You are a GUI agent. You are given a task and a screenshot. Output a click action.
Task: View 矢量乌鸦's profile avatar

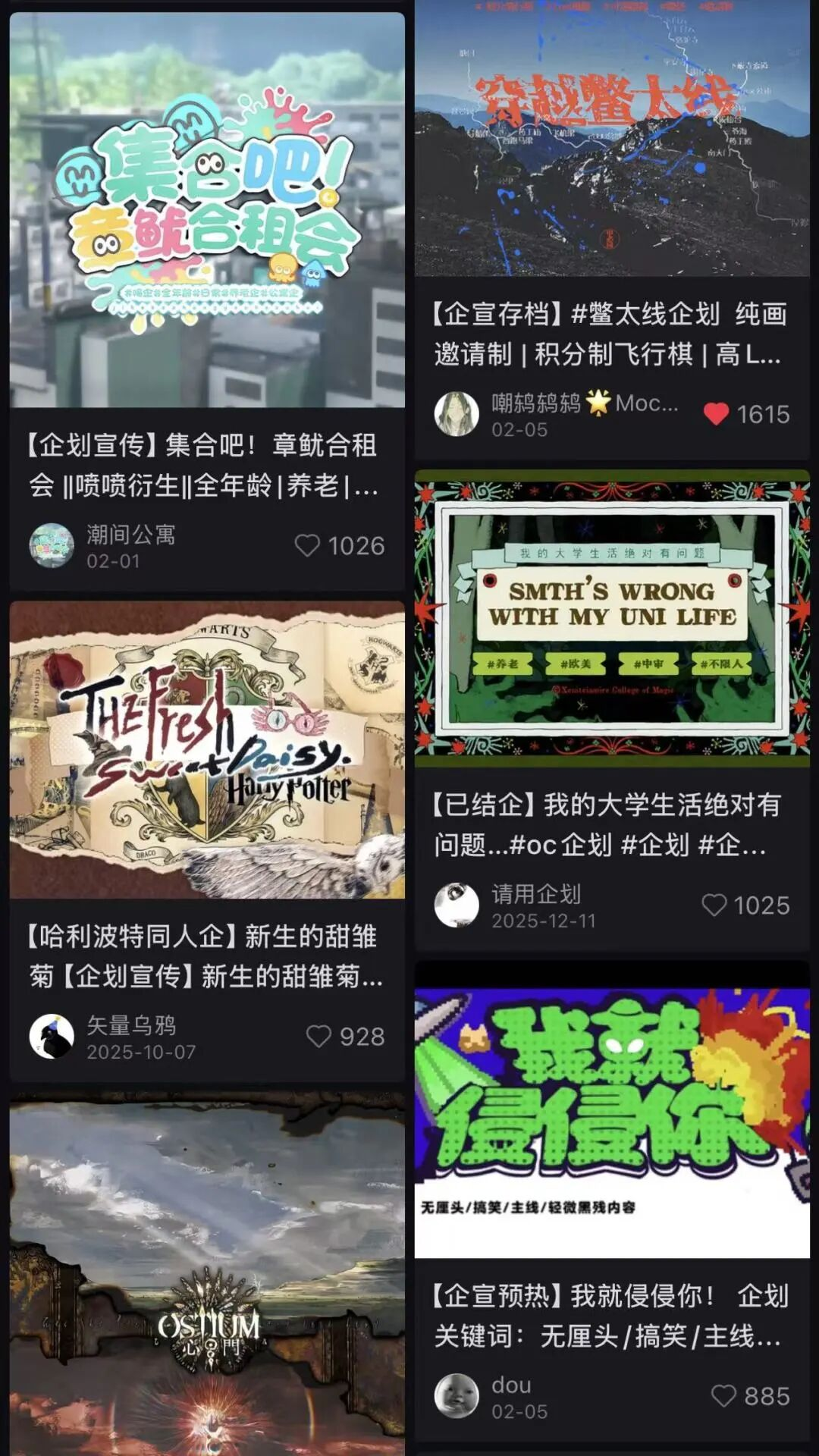[52, 1037]
